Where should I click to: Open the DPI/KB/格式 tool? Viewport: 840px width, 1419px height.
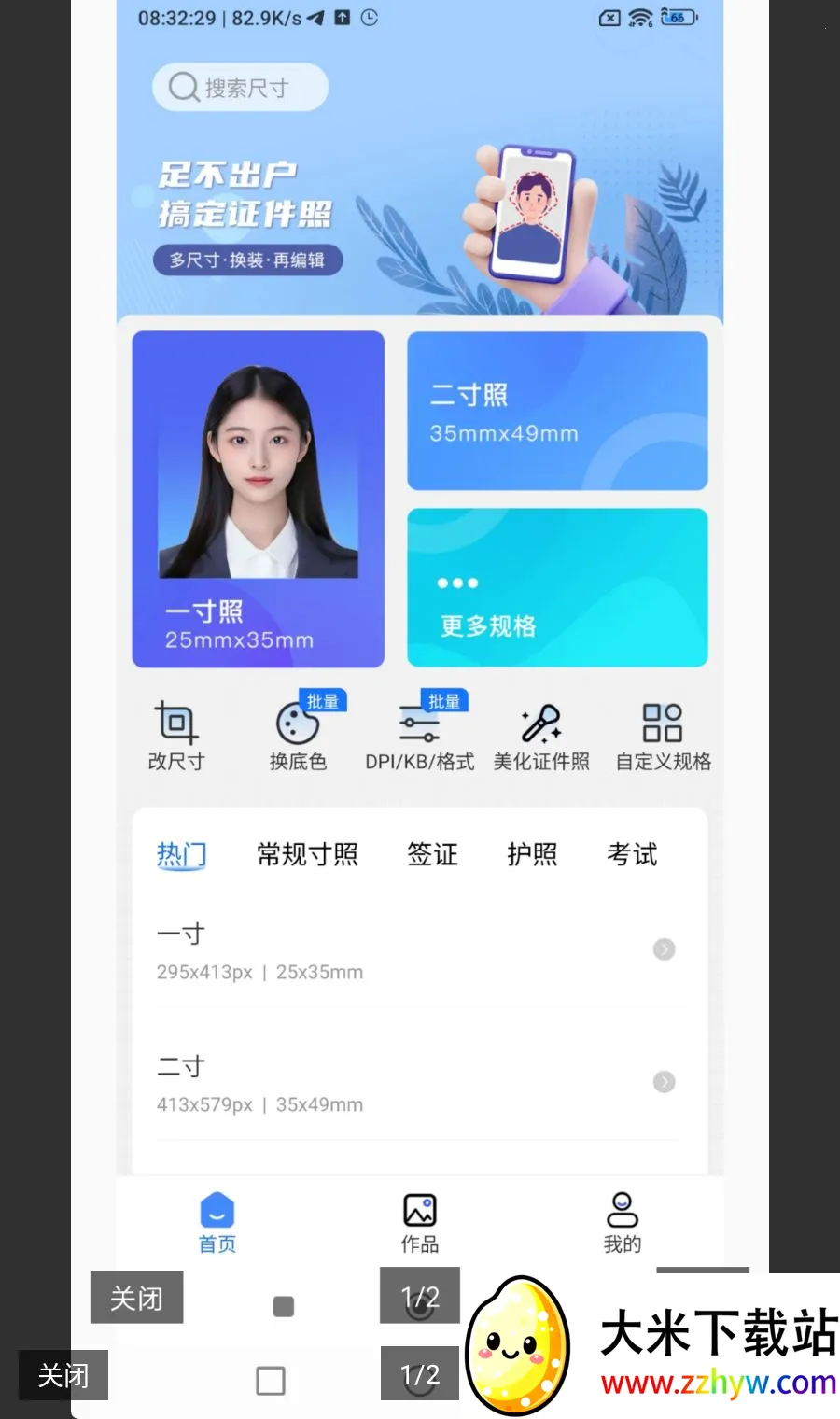pos(420,736)
